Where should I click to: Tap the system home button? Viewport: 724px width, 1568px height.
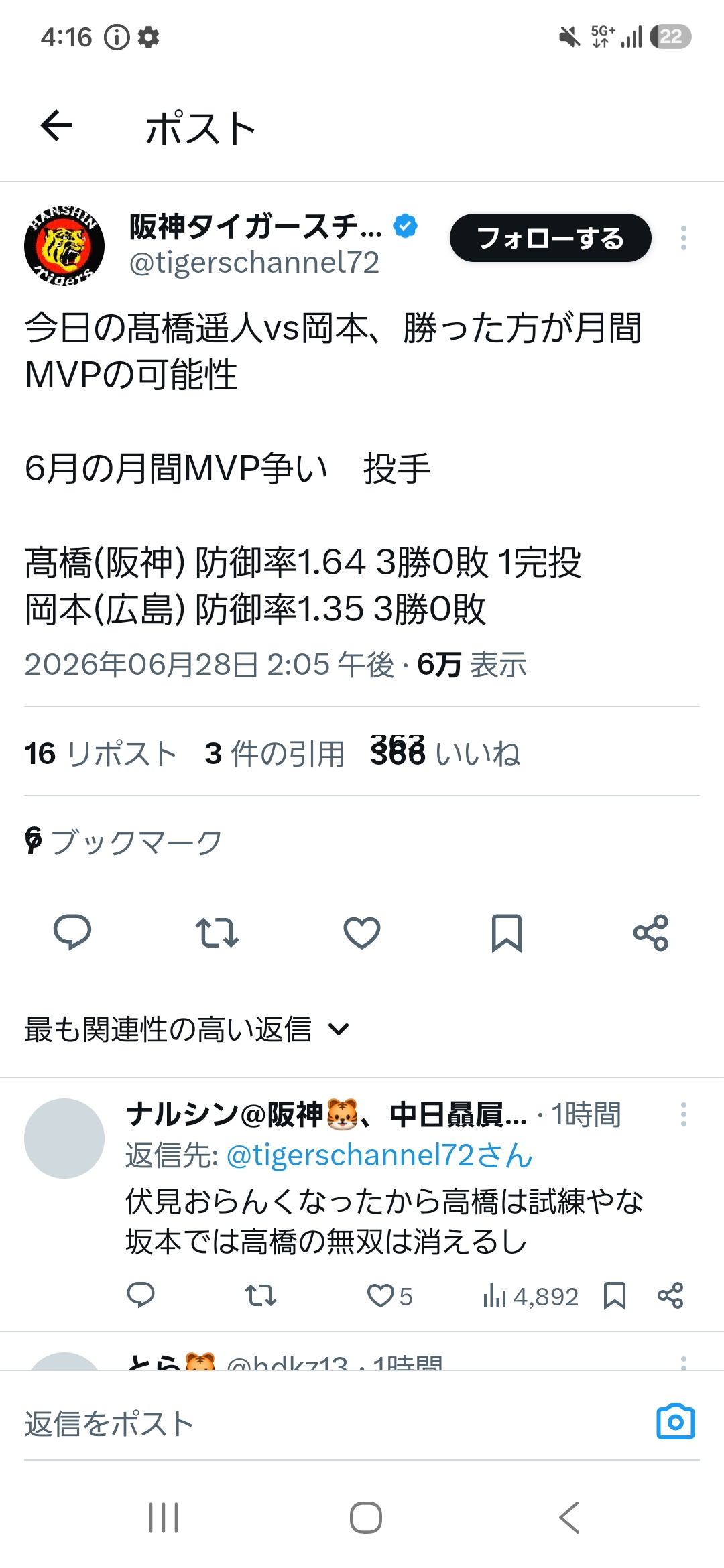pos(366,1517)
